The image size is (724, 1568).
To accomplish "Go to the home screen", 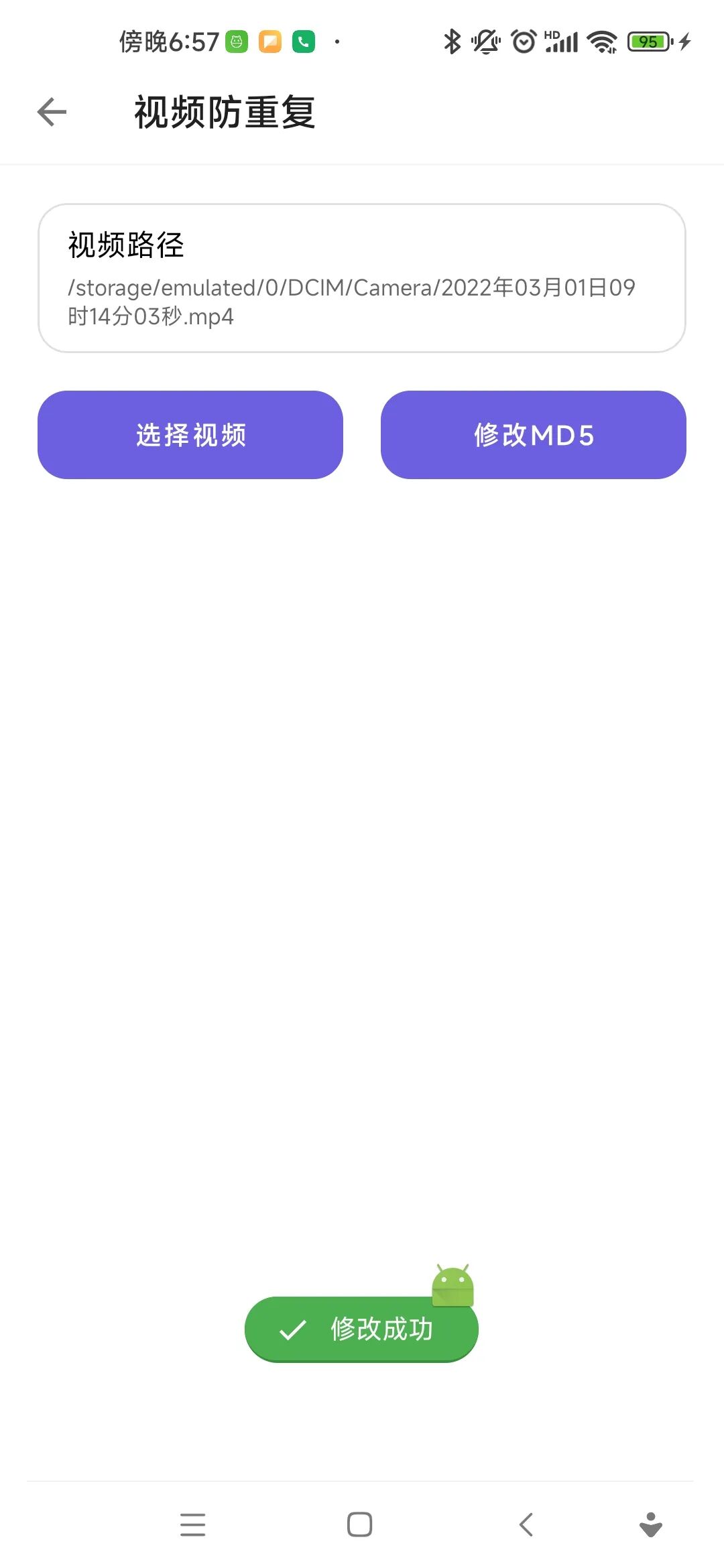I will (360, 1524).
